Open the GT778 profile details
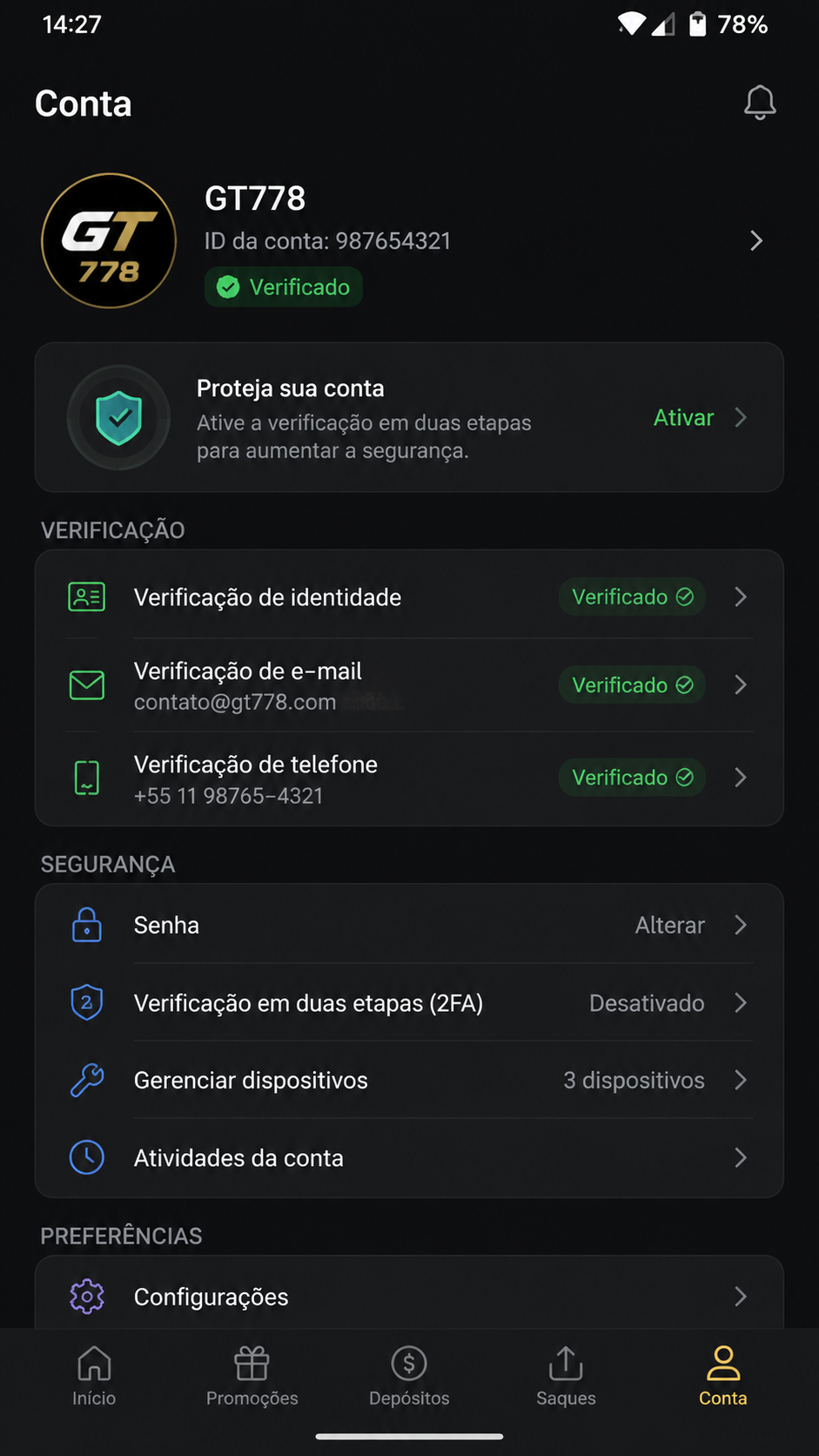Screen dimensions: 819x1456 pos(409,241)
